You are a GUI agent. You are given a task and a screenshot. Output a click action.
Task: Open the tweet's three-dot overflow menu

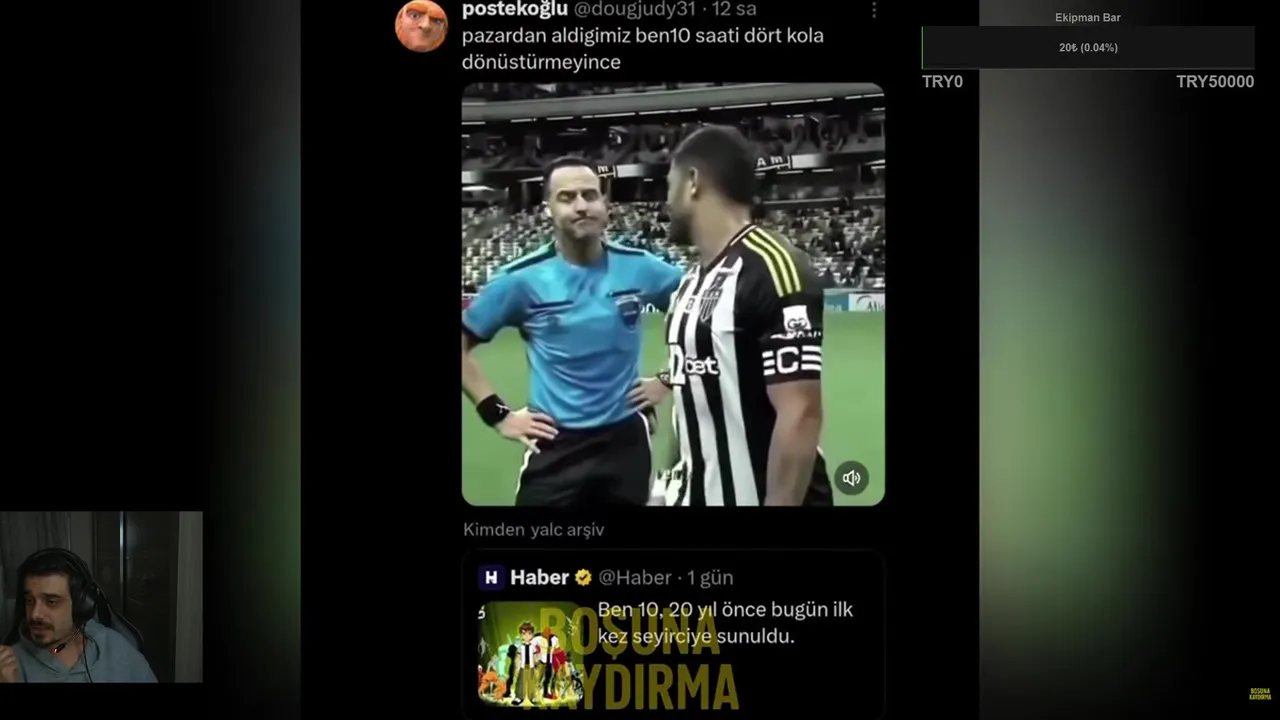874,10
